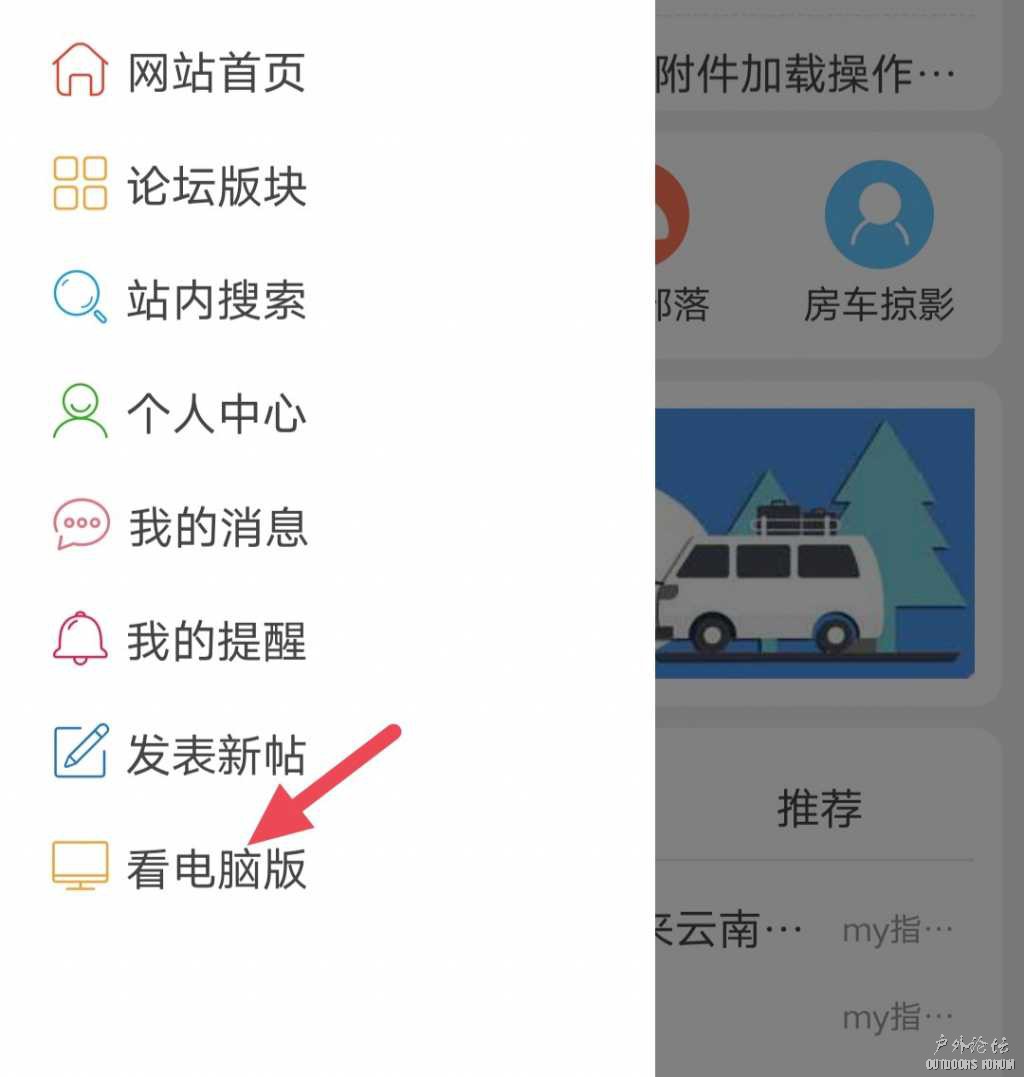Image resolution: width=1024 pixels, height=1077 pixels.
Task: View 我的消息 messages
Action: (215, 527)
